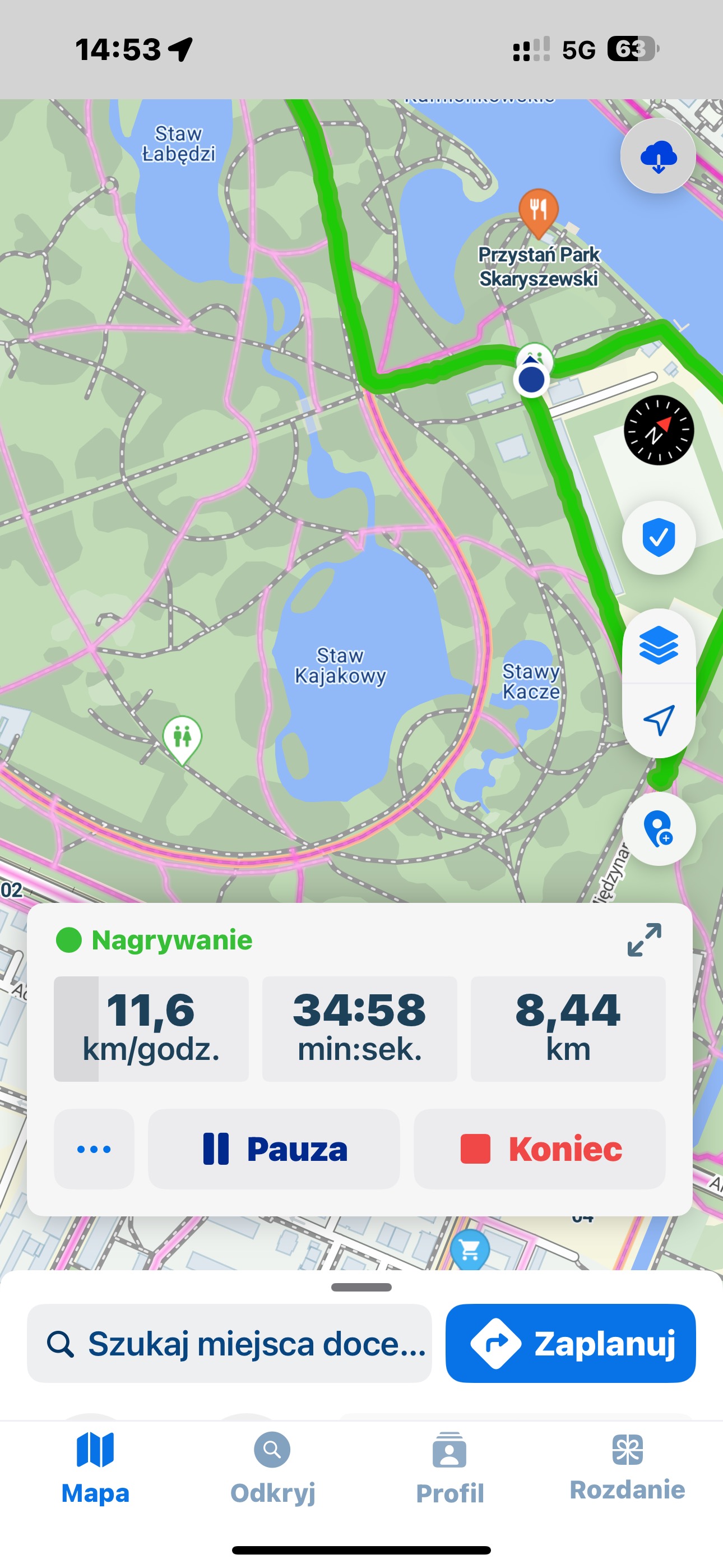Stop the track with Koniec

point(539,1148)
